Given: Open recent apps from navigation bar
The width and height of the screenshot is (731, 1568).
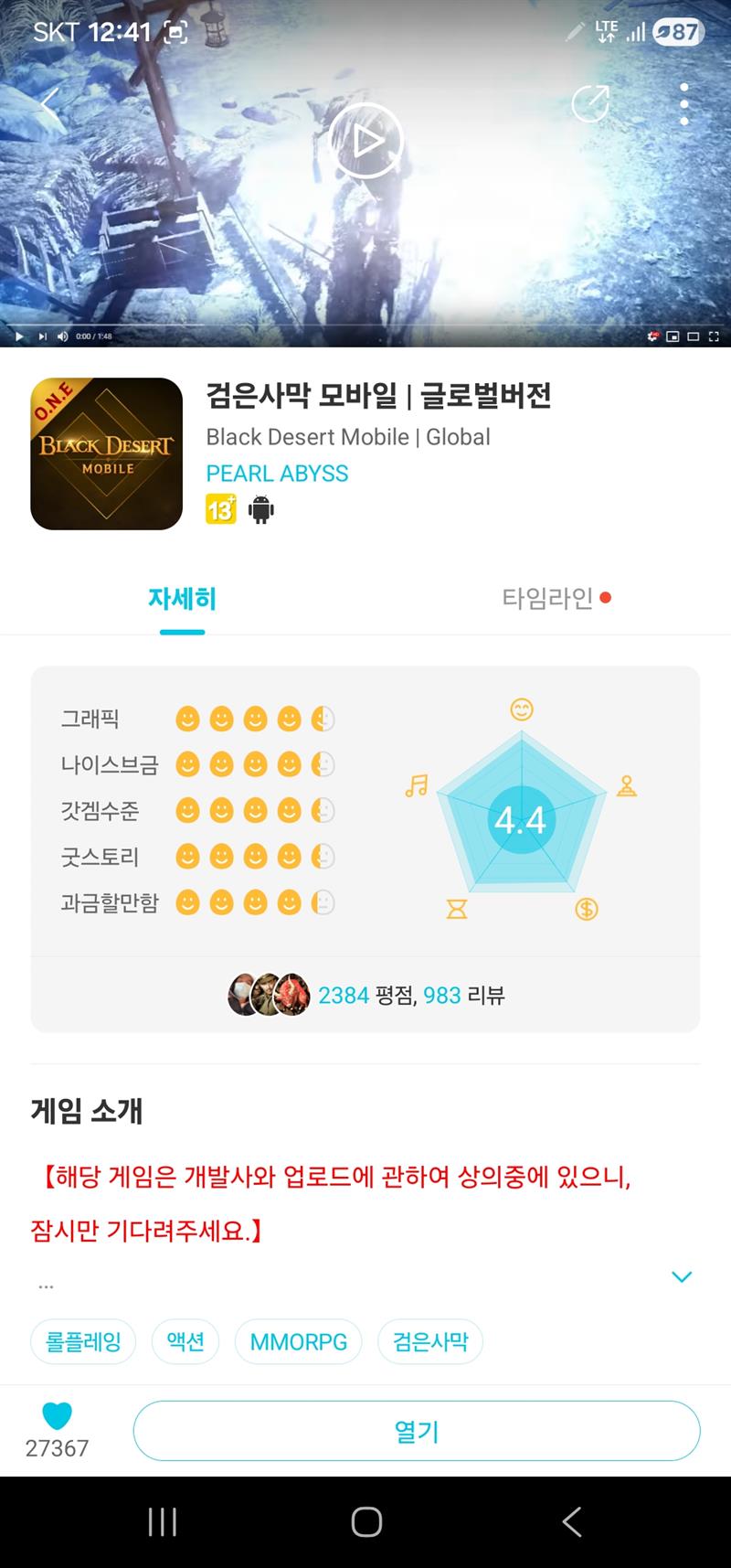Looking at the screenshot, I should point(162,1521).
